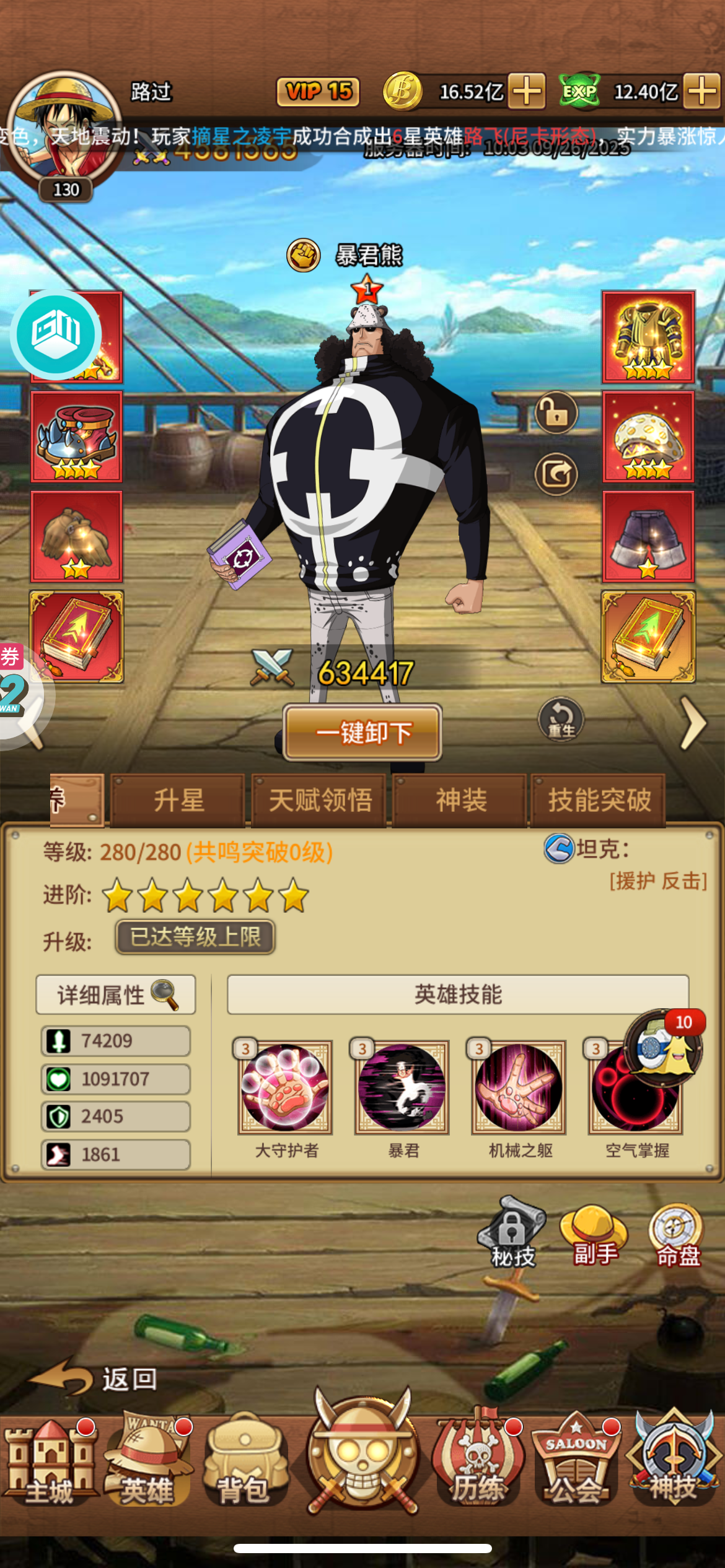725x1568 pixels.
Task: Toggle the hero lock icon
Action: (x=556, y=413)
